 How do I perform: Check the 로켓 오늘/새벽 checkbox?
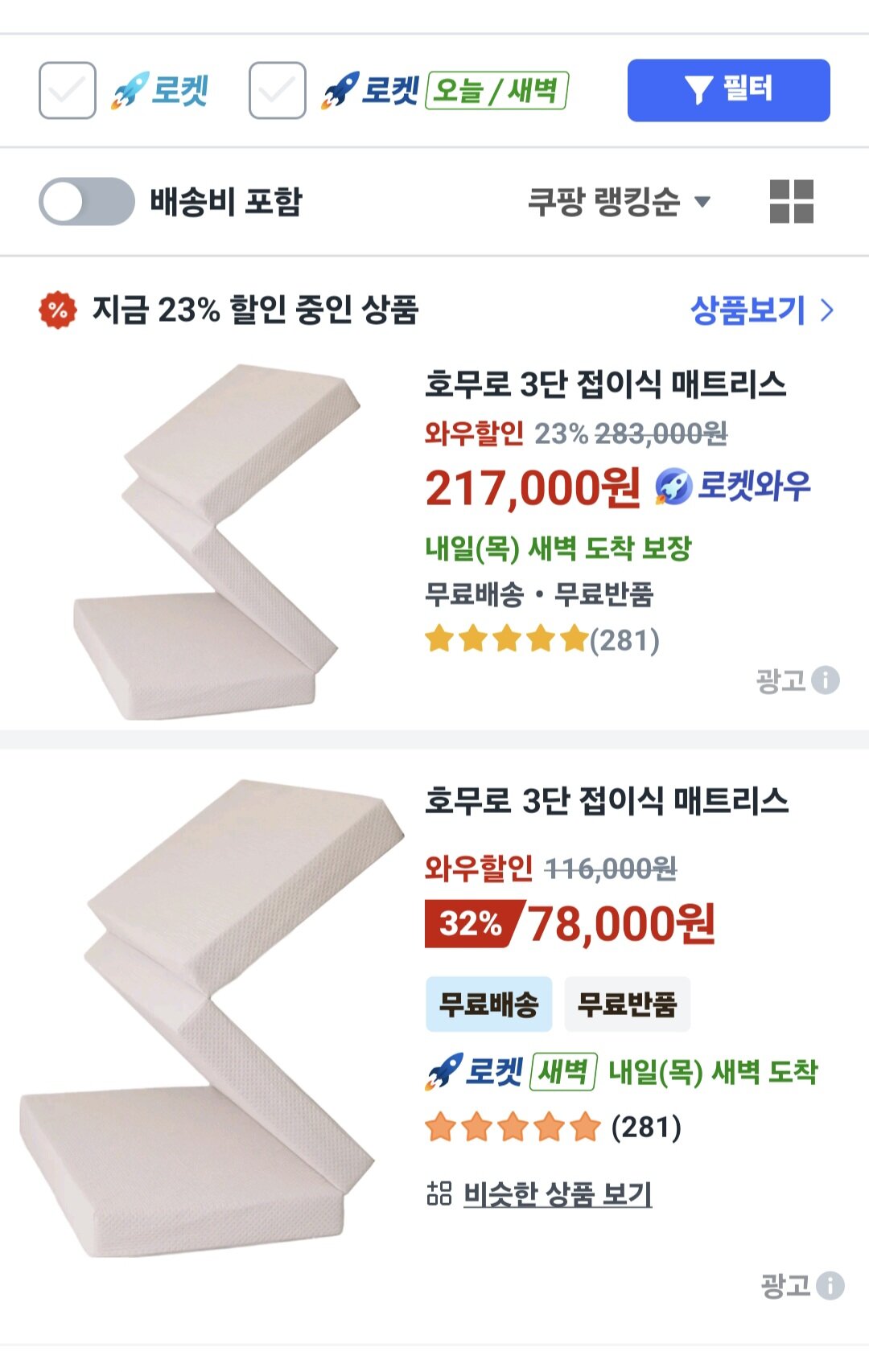(278, 90)
